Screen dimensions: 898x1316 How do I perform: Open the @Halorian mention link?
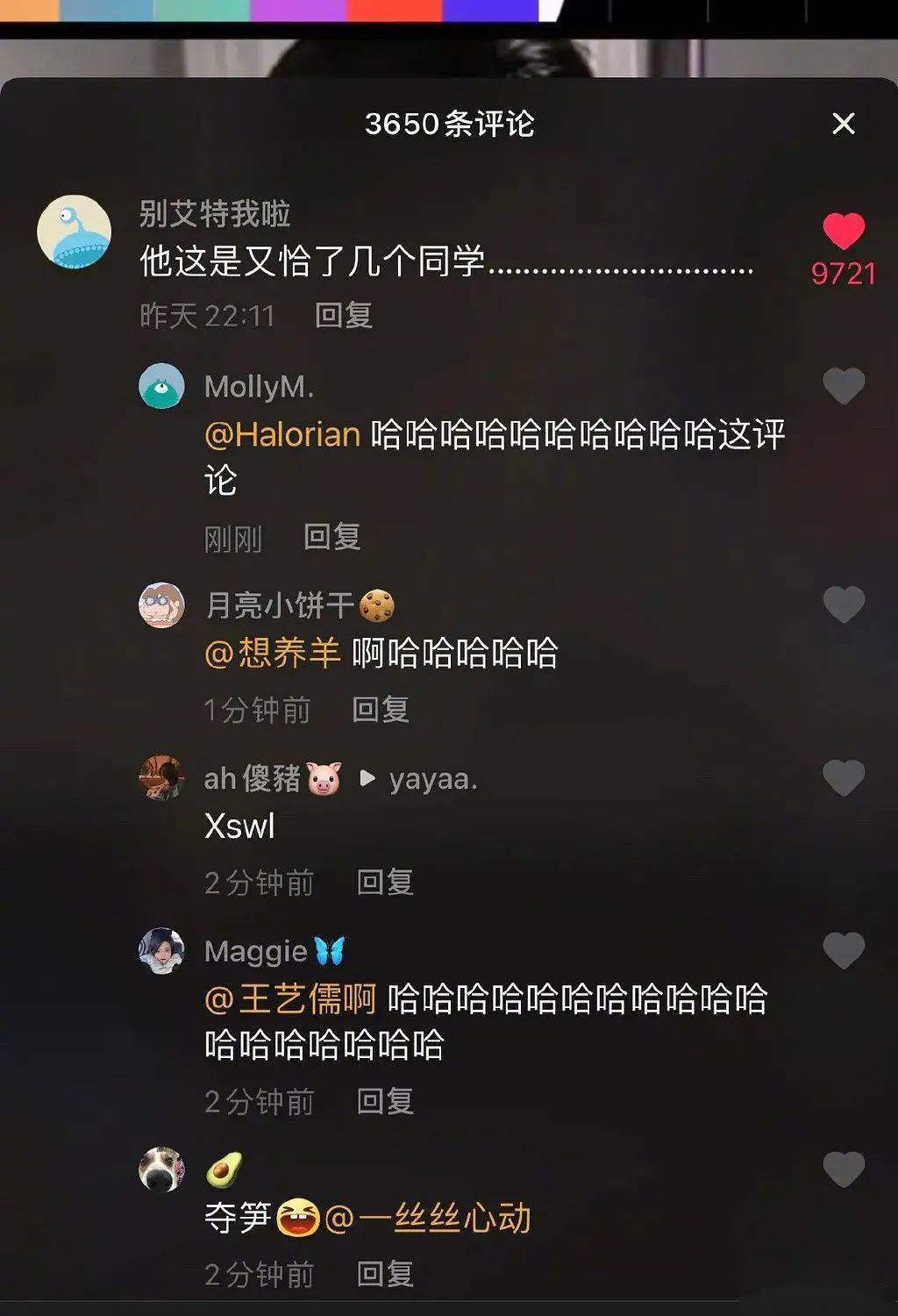(x=279, y=433)
